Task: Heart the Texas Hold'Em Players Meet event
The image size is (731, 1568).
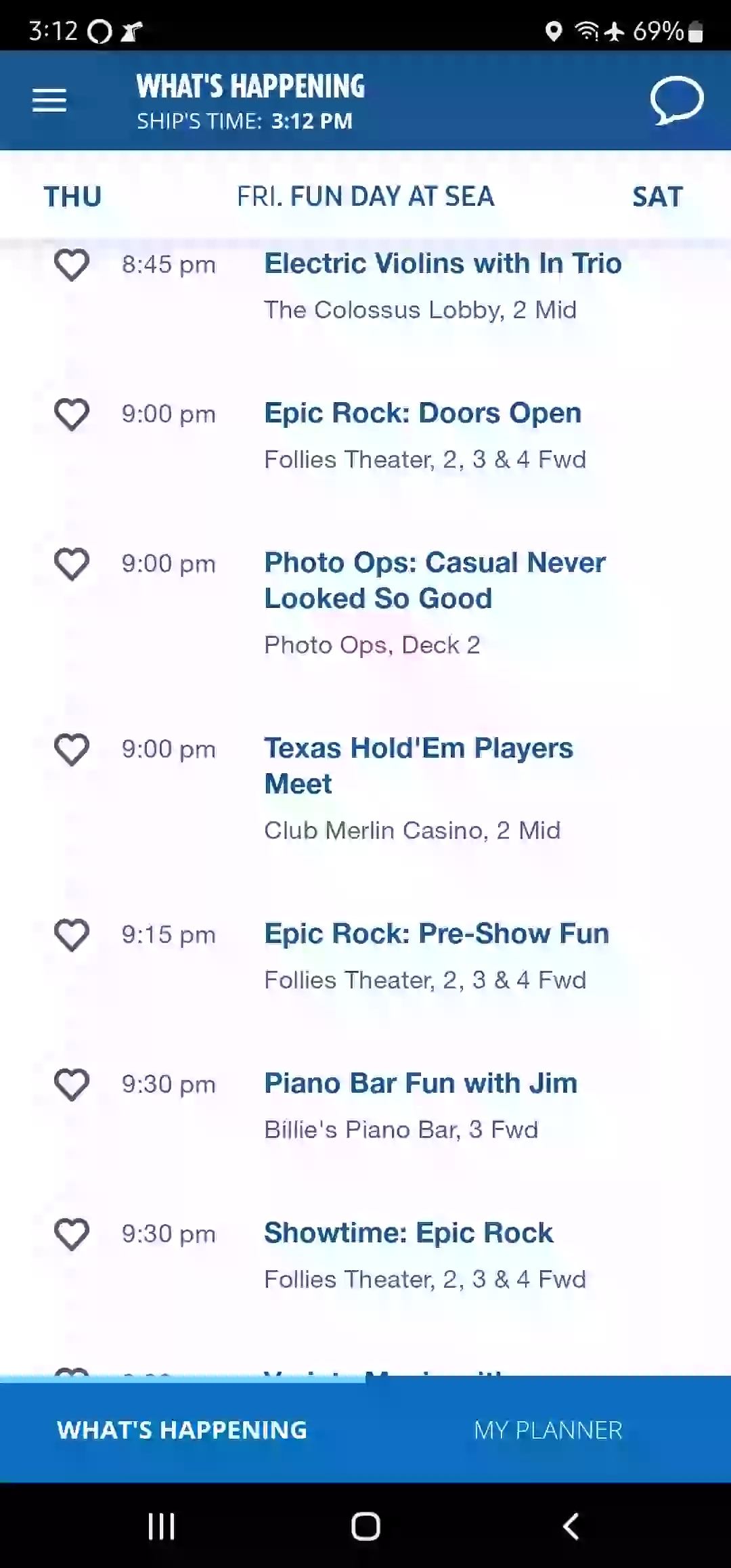Action: pyautogui.click(x=72, y=749)
